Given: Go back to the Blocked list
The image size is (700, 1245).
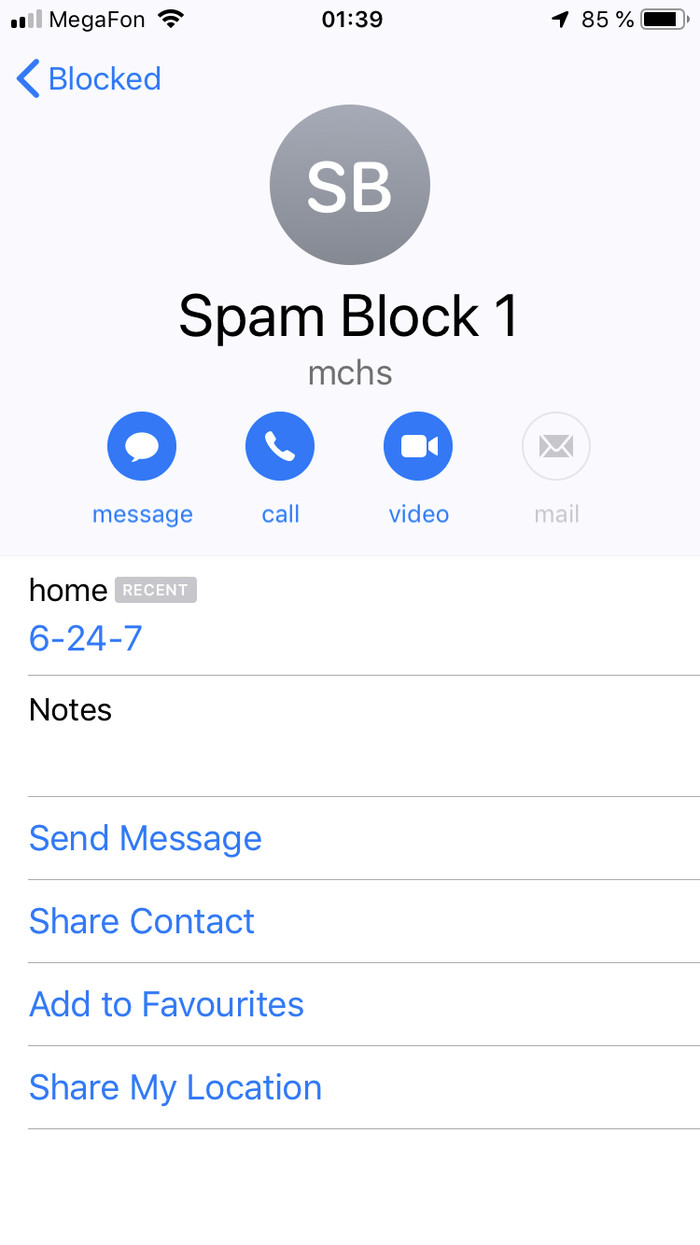Looking at the screenshot, I should point(89,79).
